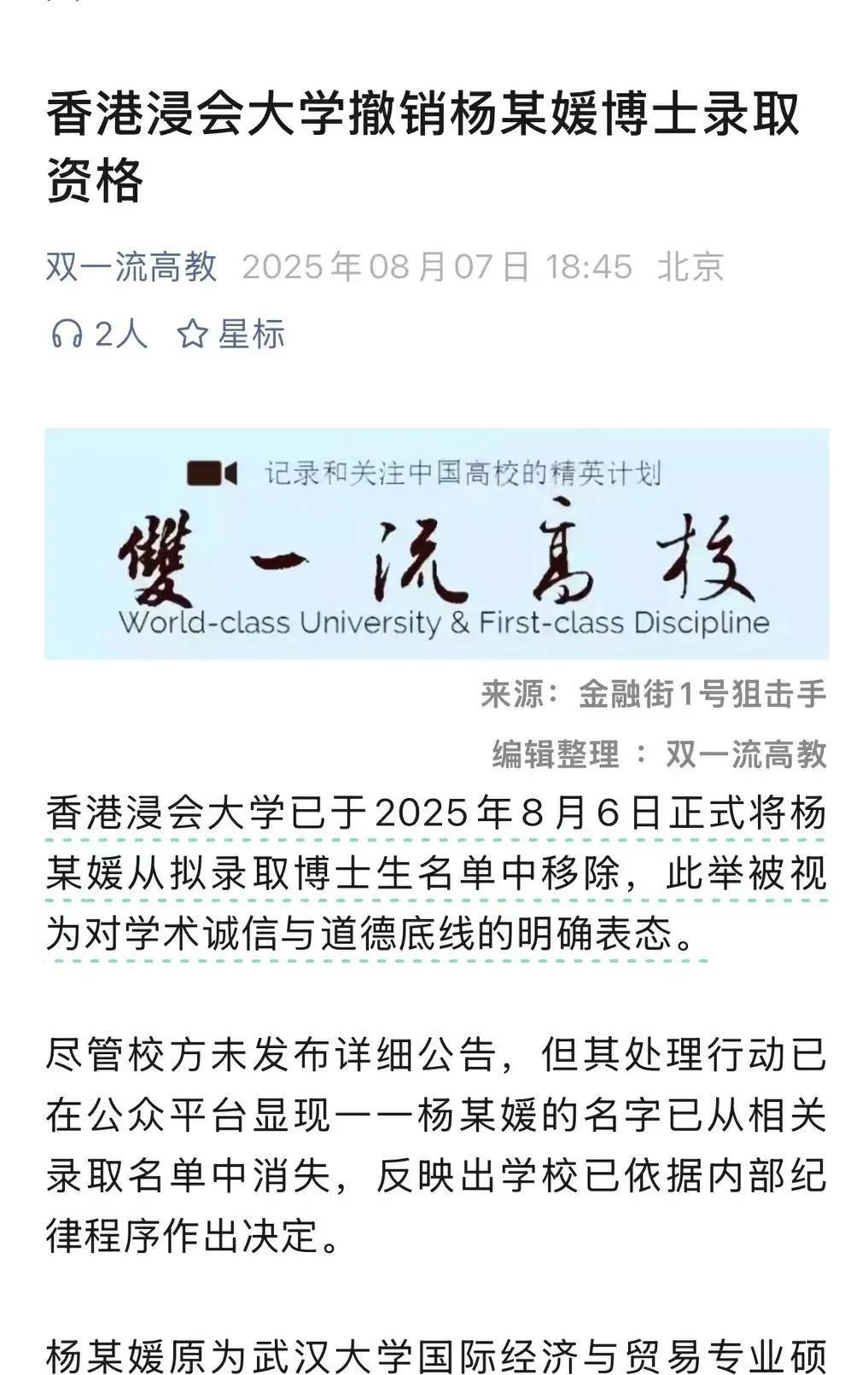Open the 双一流高校 banner image
Screen dimensions: 868x1375
point(437,545)
